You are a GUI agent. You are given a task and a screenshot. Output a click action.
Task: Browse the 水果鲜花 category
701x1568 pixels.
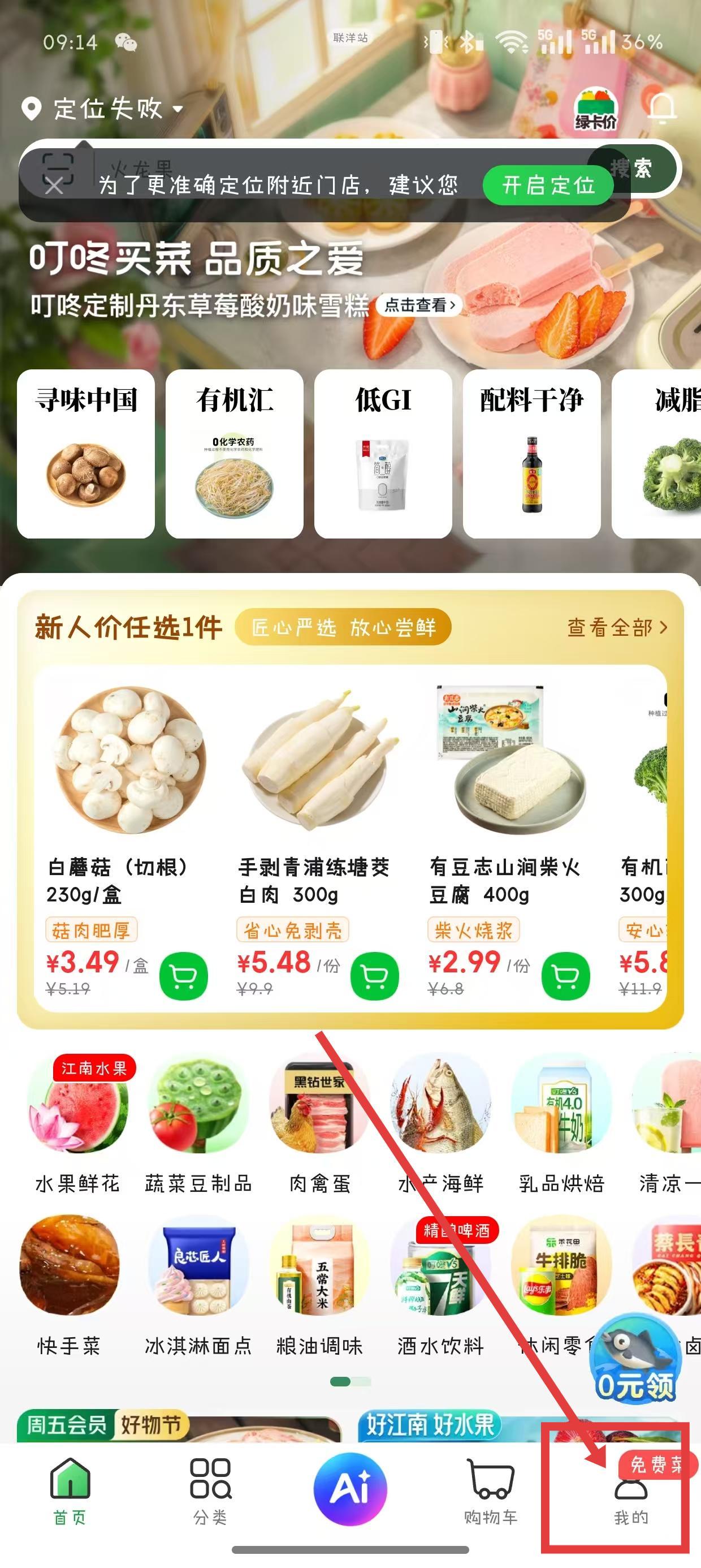(78, 1126)
